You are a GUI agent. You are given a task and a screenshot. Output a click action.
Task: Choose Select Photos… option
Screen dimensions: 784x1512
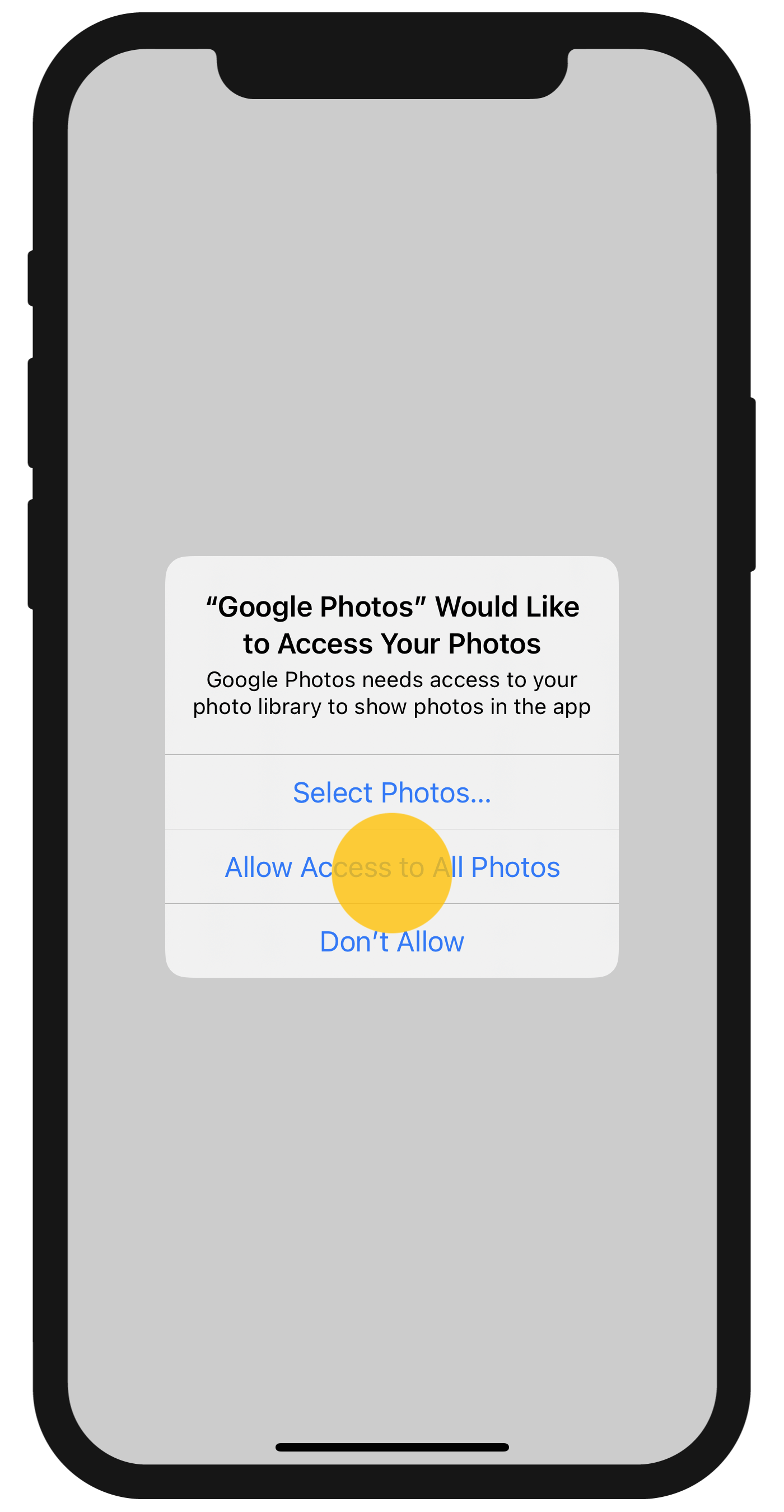click(x=392, y=792)
